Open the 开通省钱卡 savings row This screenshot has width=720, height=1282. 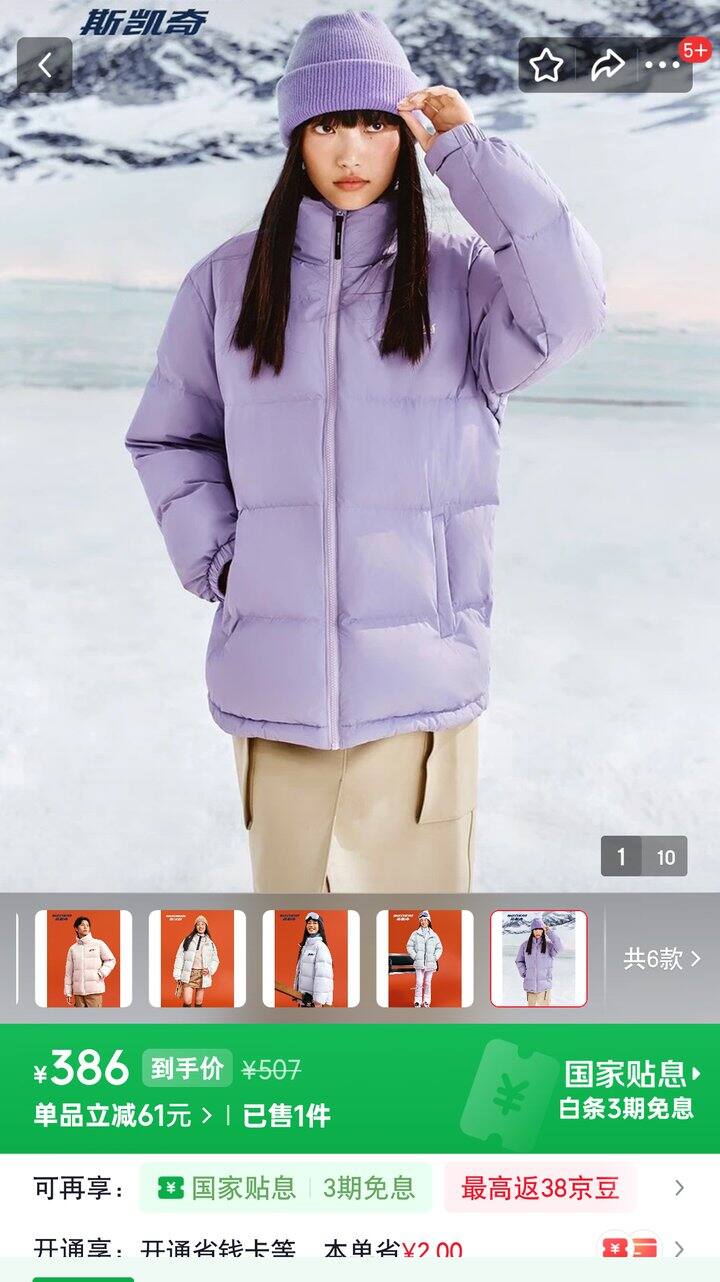click(679, 1249)
